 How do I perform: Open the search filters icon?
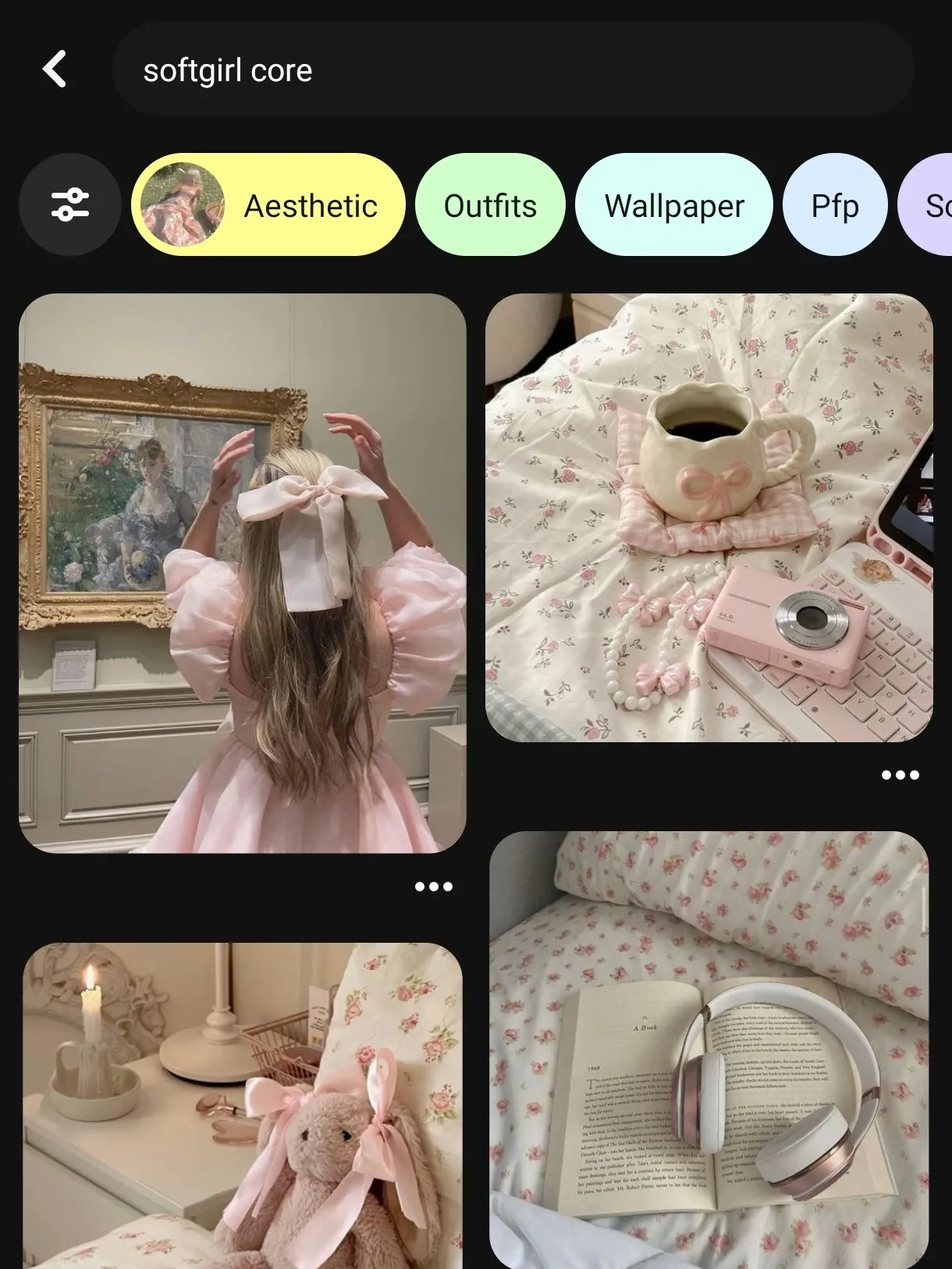[70, 205]
